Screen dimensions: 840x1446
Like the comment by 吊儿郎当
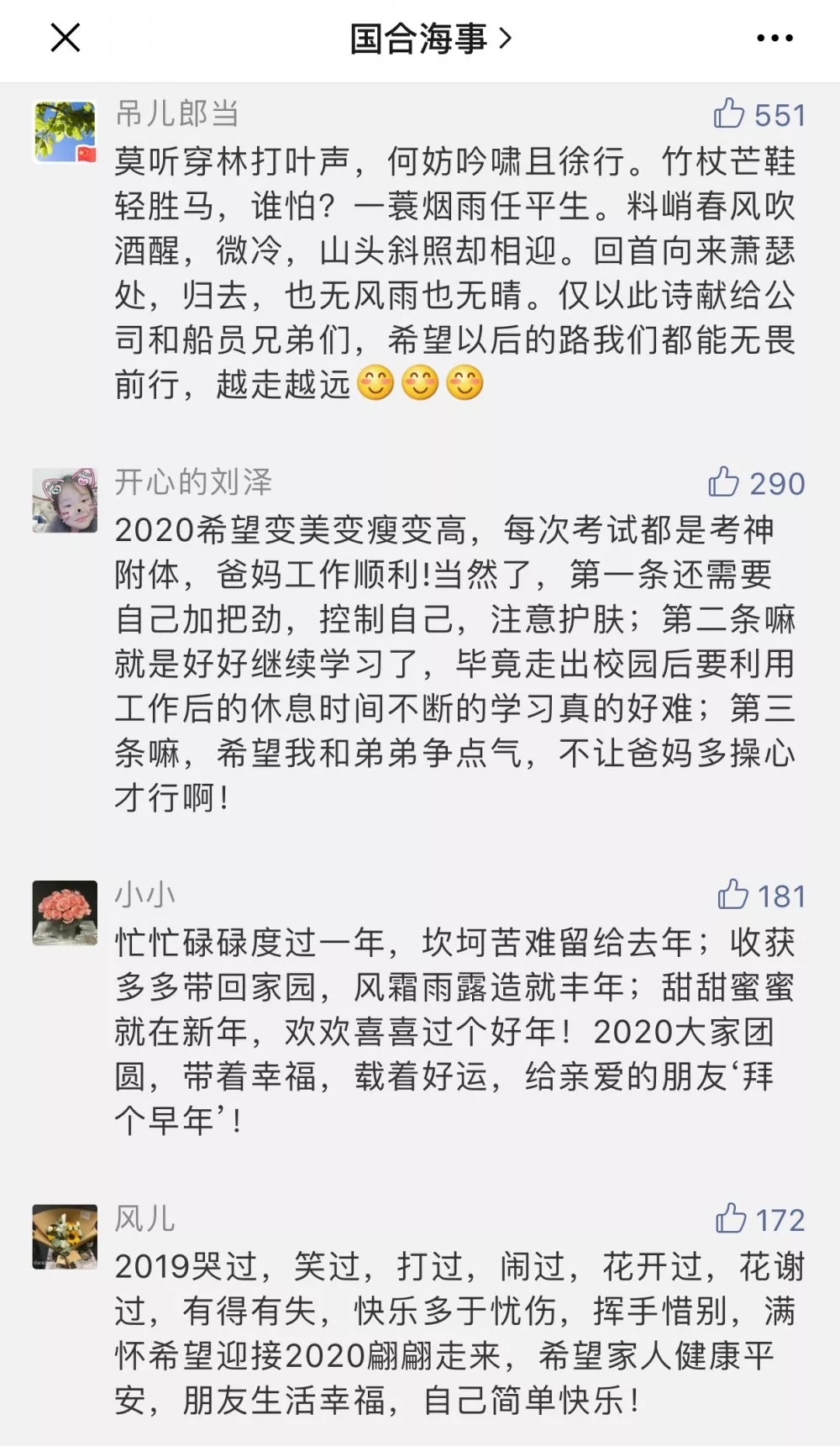(729, 113)
